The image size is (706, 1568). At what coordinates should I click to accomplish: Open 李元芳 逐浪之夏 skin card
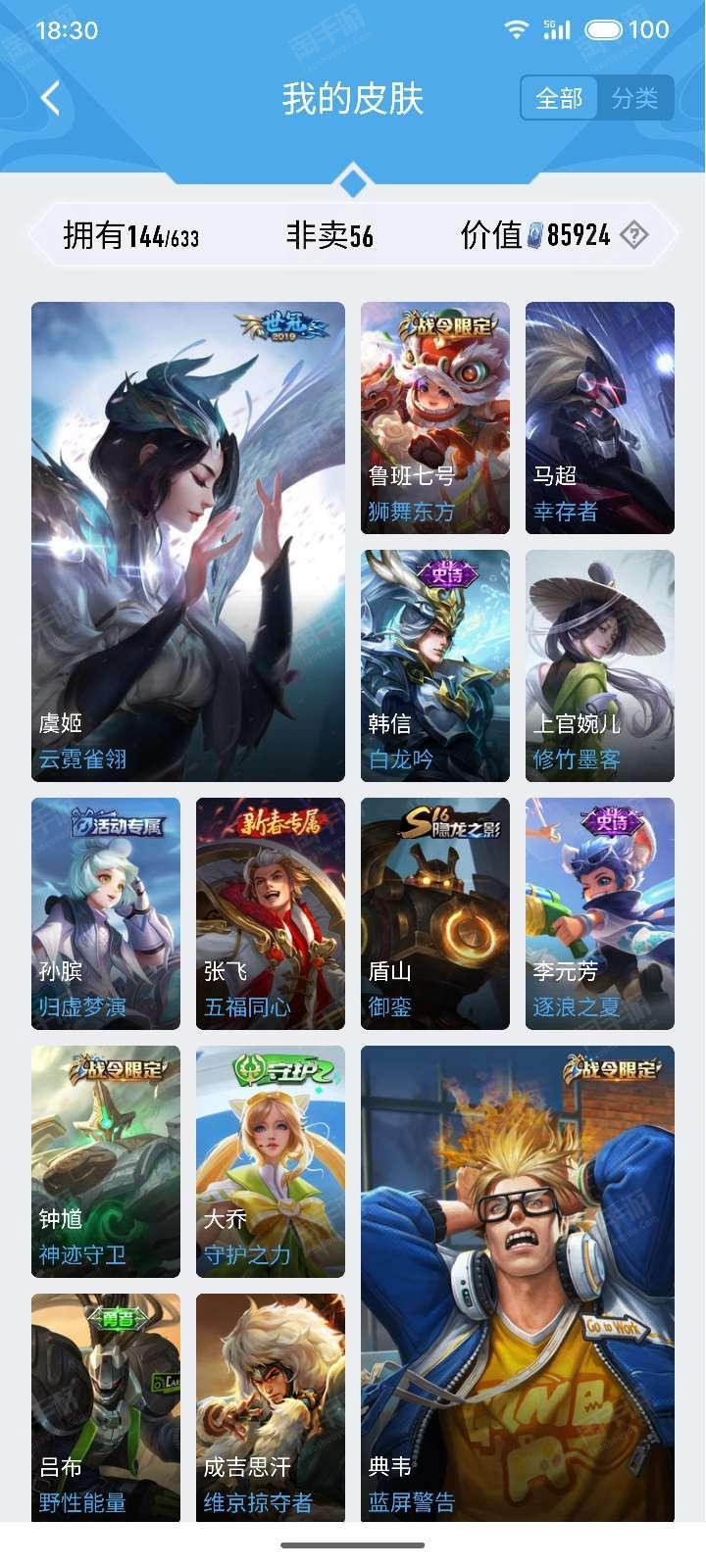click(x=600, y=913)
